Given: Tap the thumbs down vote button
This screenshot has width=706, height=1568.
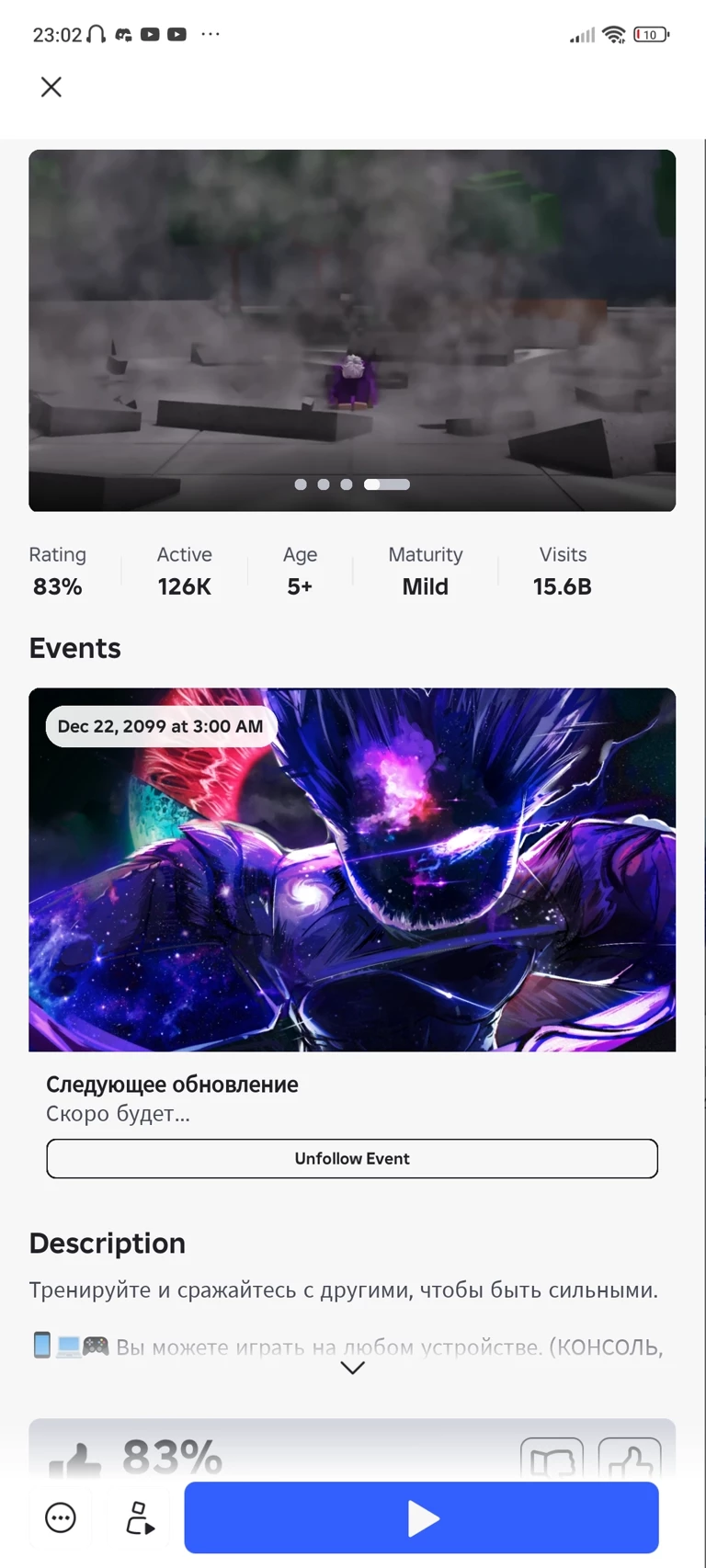Looking at the screenshot, I should pos(552,1458).
